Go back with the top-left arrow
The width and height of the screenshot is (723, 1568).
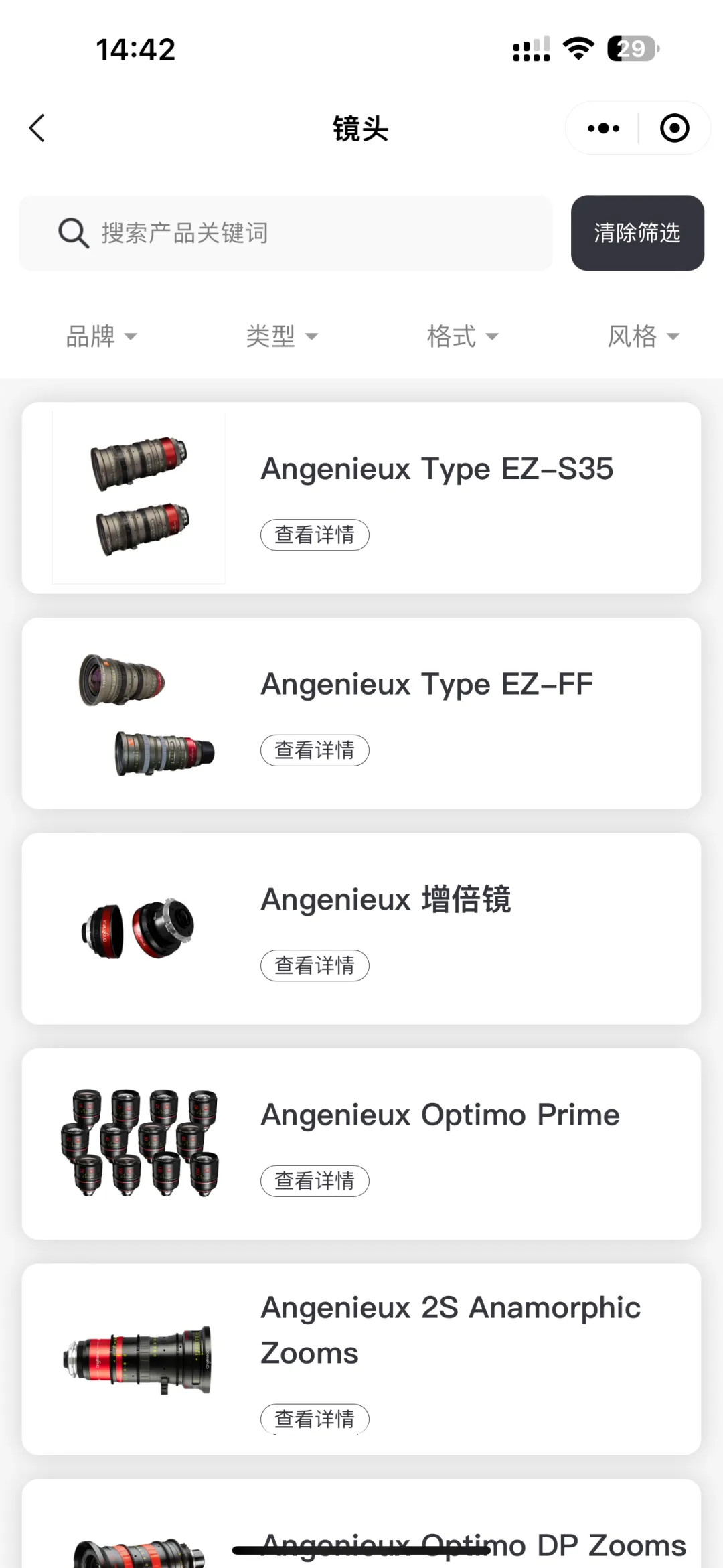(x=37, y=128)
